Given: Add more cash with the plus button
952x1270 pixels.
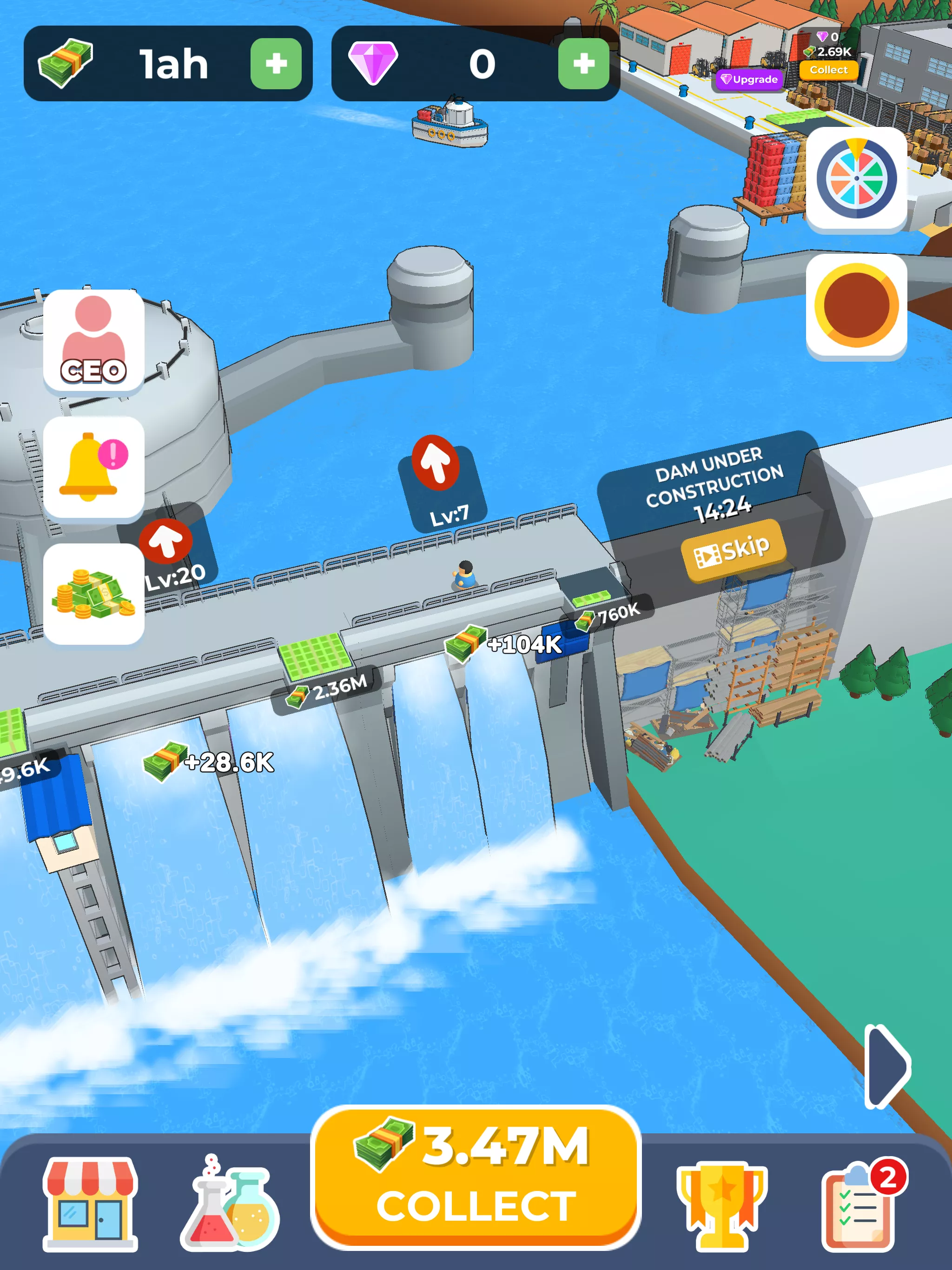Looking at the screenshot, I should (276, 64).
